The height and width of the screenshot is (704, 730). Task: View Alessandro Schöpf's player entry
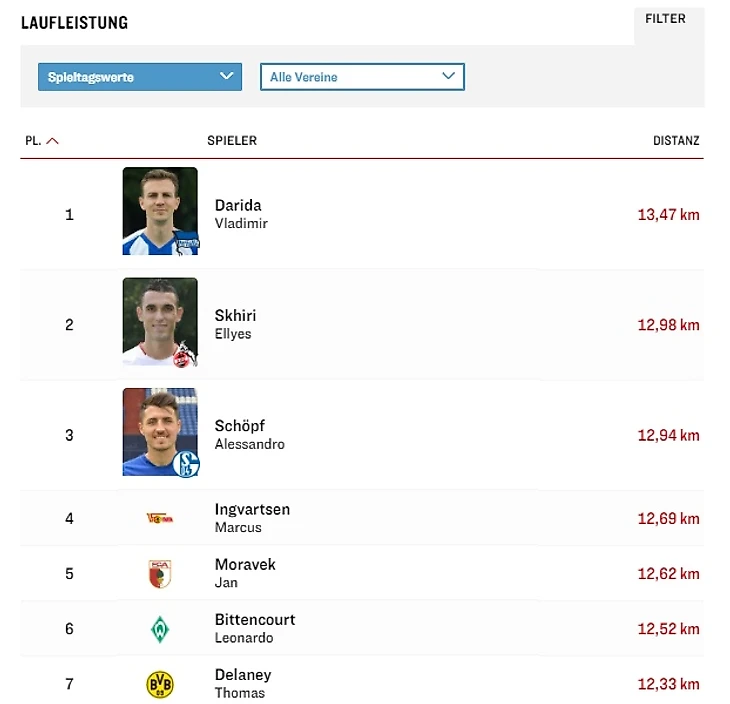click(x=249, y=435)
